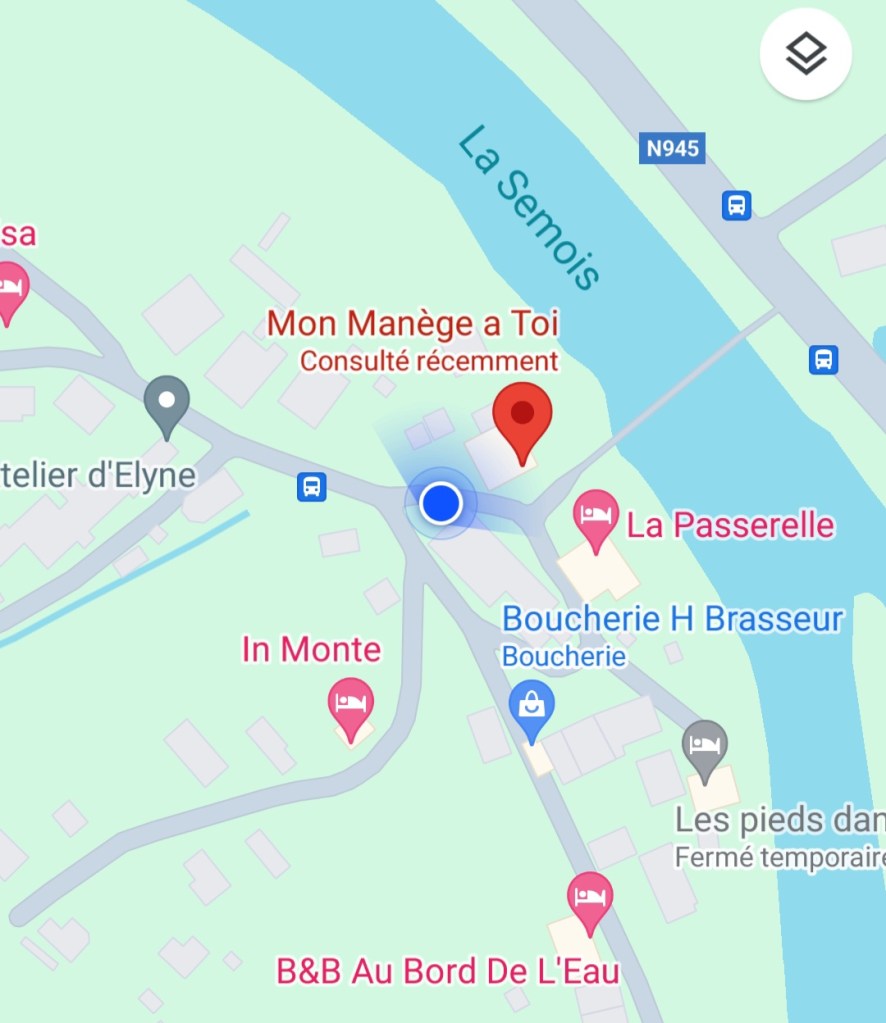Tap the bus stop below the N945 badge
Screen dimensions: 886x1023
737,206
